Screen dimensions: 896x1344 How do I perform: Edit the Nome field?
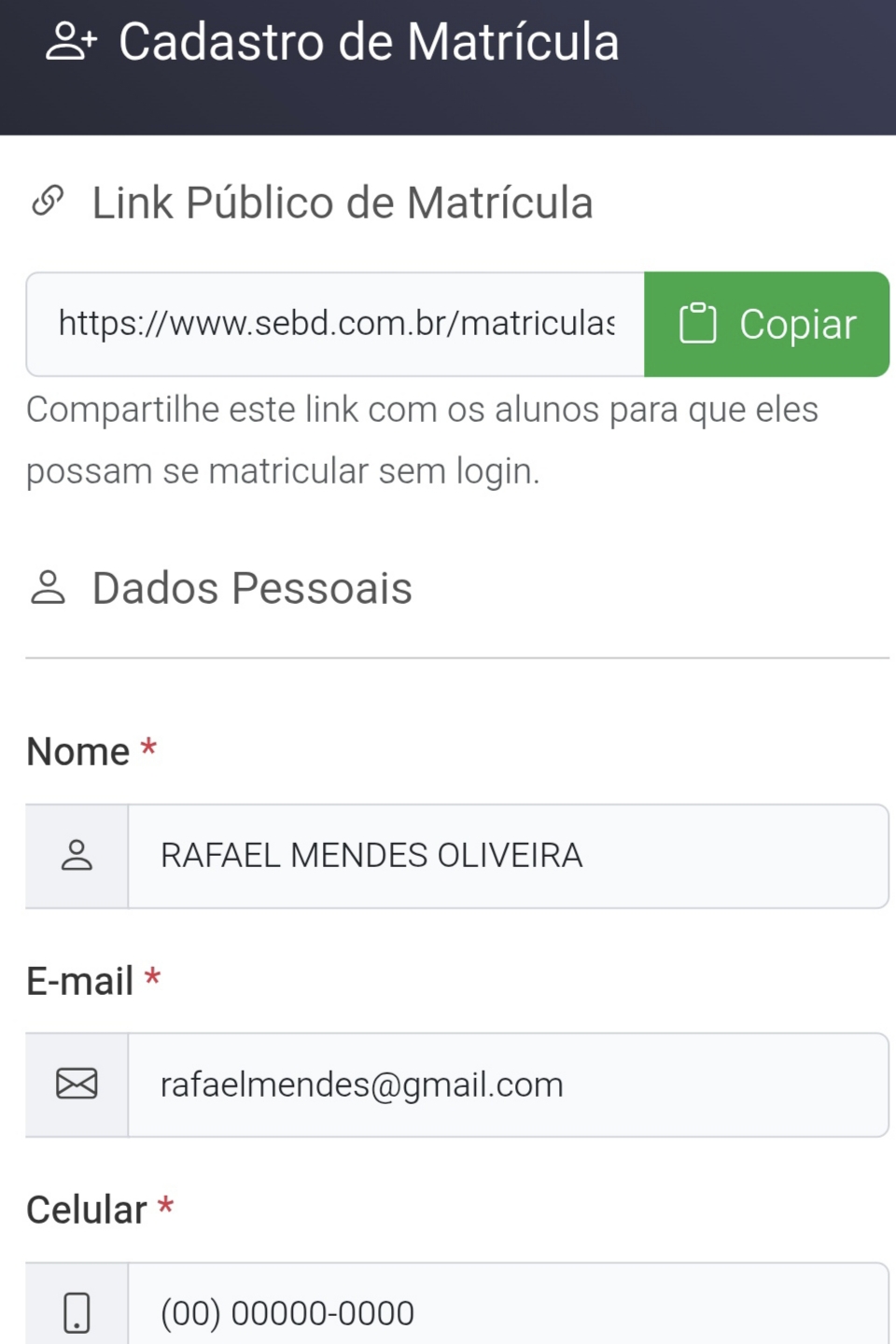(x=507, y=856)
